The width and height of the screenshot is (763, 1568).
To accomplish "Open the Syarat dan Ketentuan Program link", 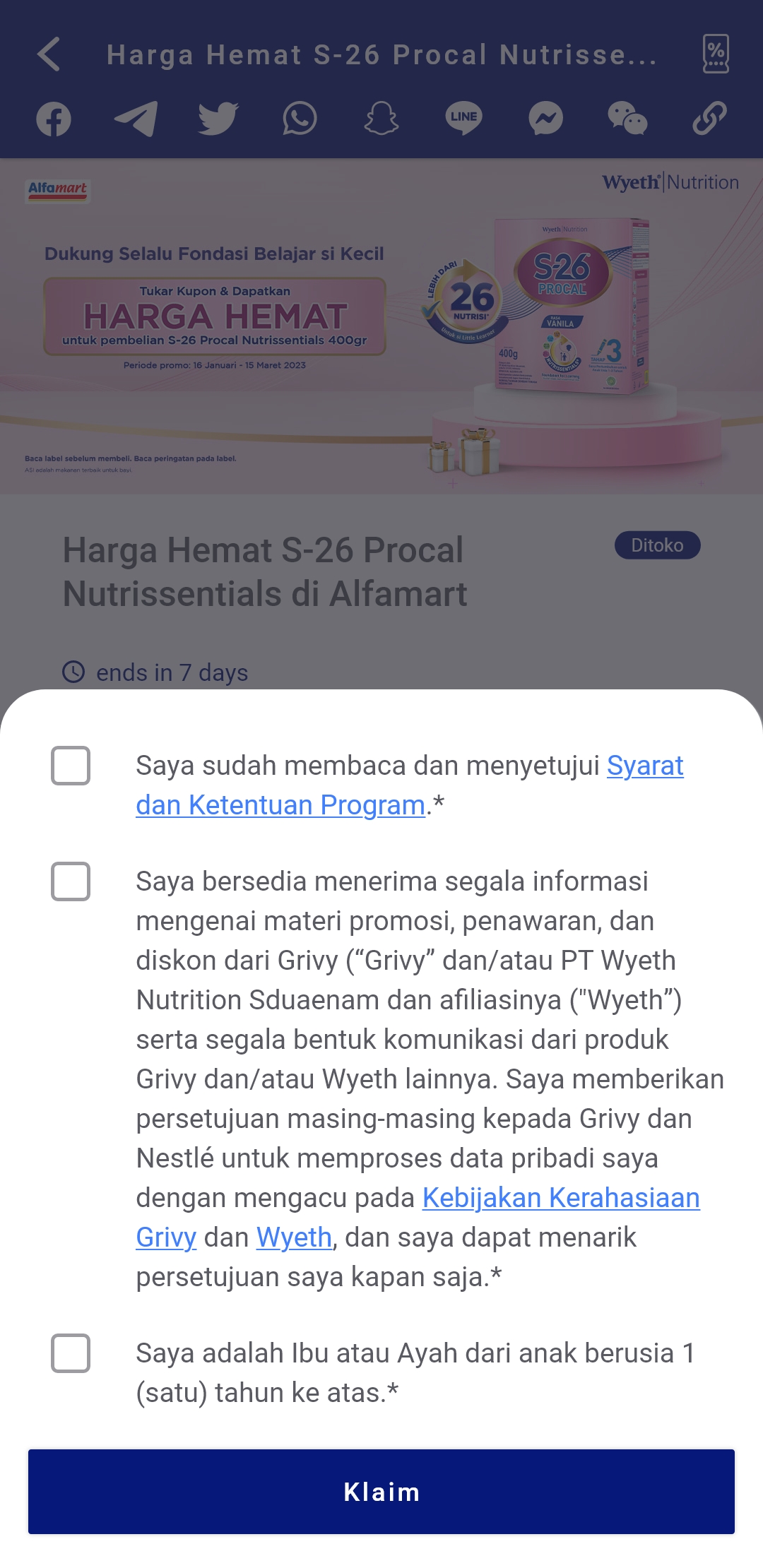I will point(410,785).
